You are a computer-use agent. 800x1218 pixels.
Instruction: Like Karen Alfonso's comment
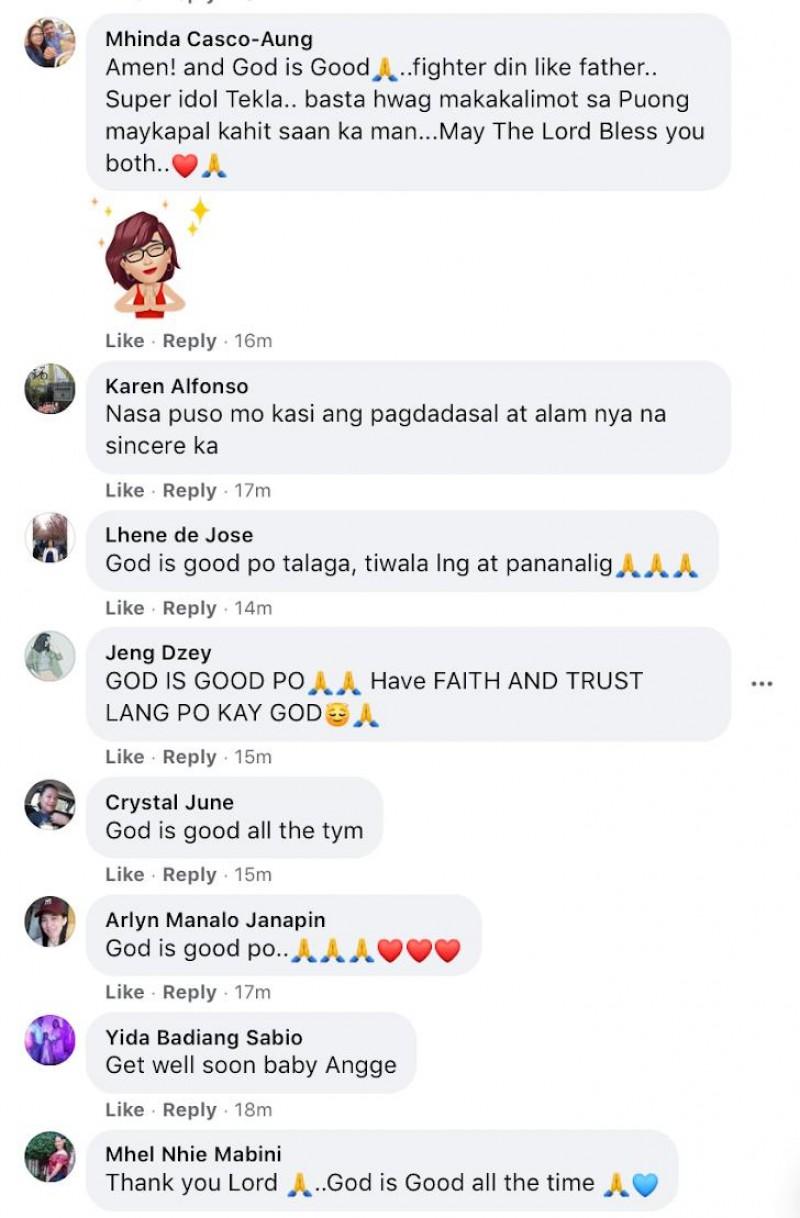click(123, 490)
